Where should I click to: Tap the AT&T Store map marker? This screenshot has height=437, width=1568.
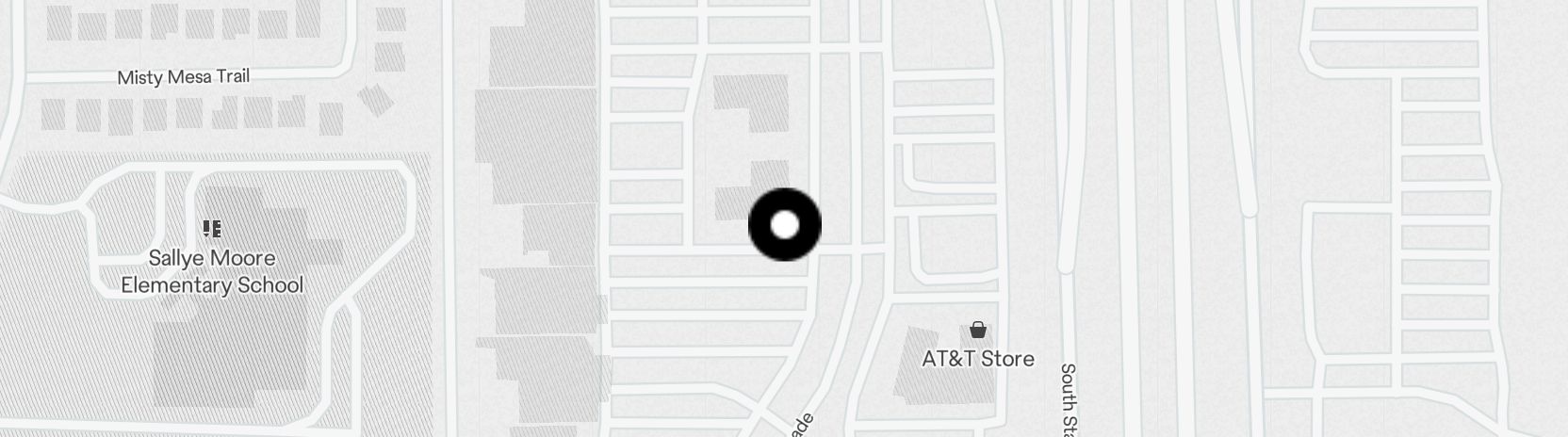[x=978, y=331]
